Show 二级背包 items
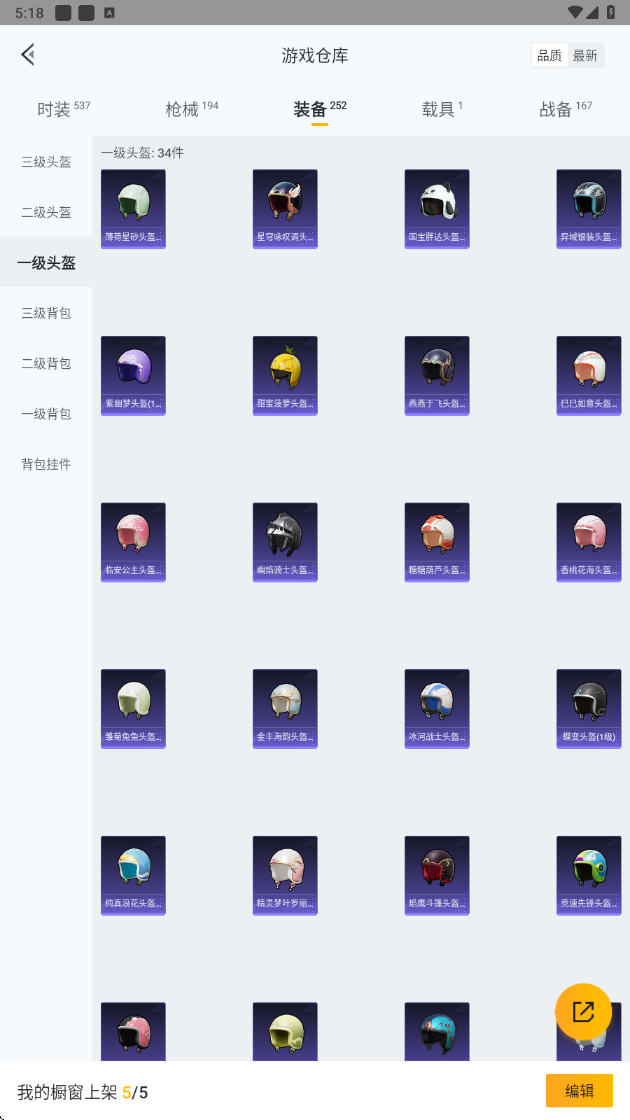The image size is (630, 1120). (x=46, y=364)
